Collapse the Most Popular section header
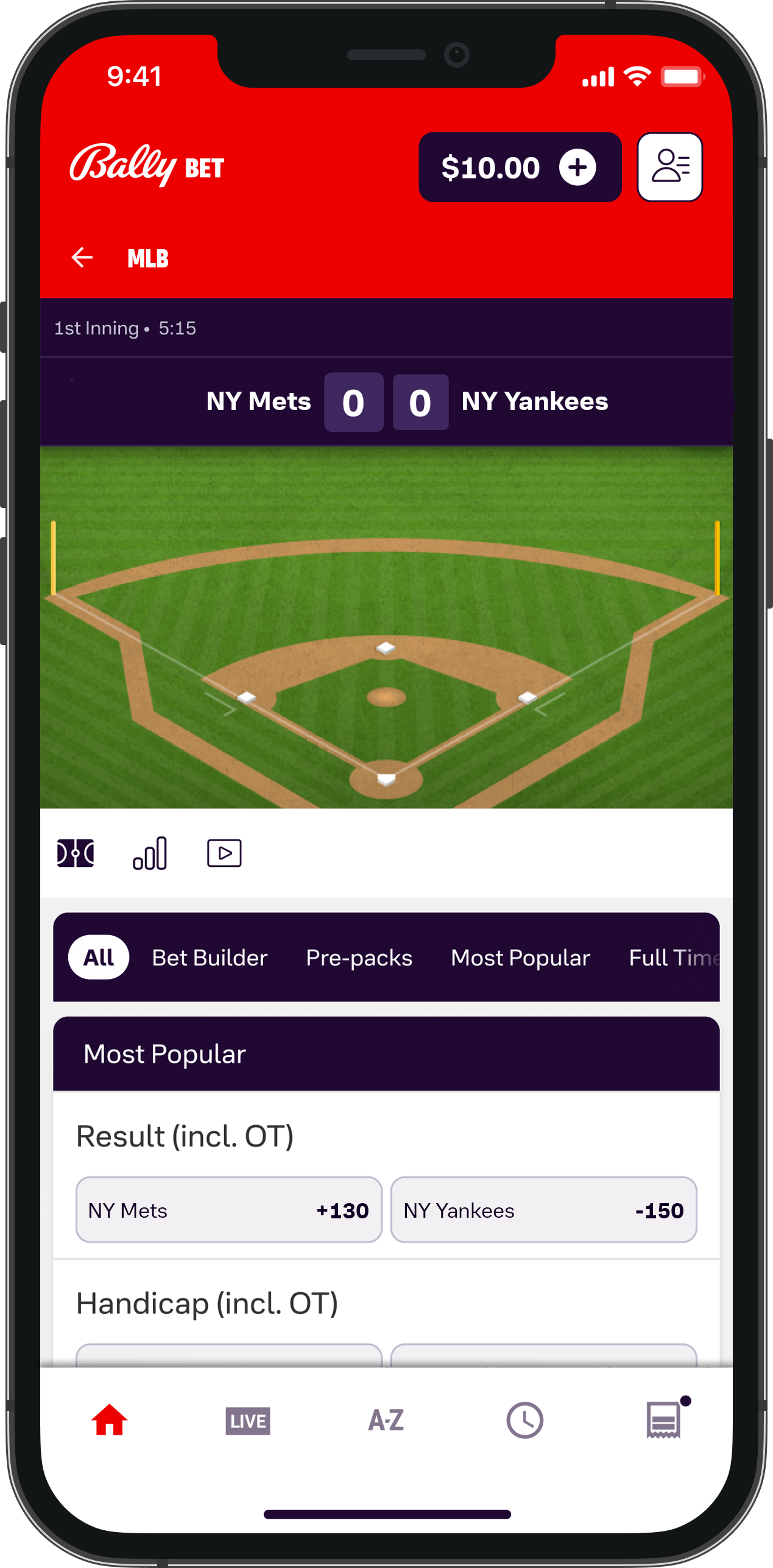The image size is (773, 1568). click(x=386, y=1054)
